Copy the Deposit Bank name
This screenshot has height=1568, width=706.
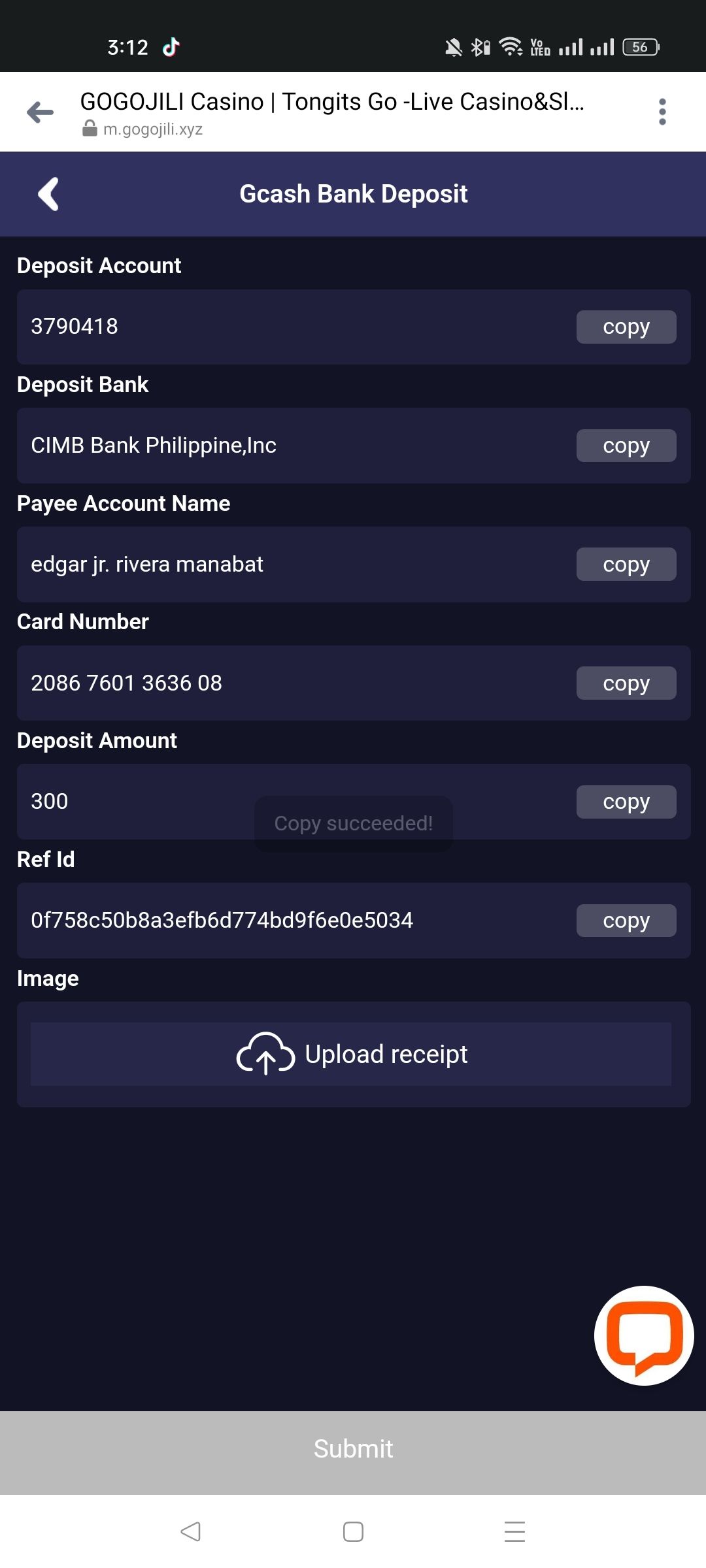pos(626,446)
